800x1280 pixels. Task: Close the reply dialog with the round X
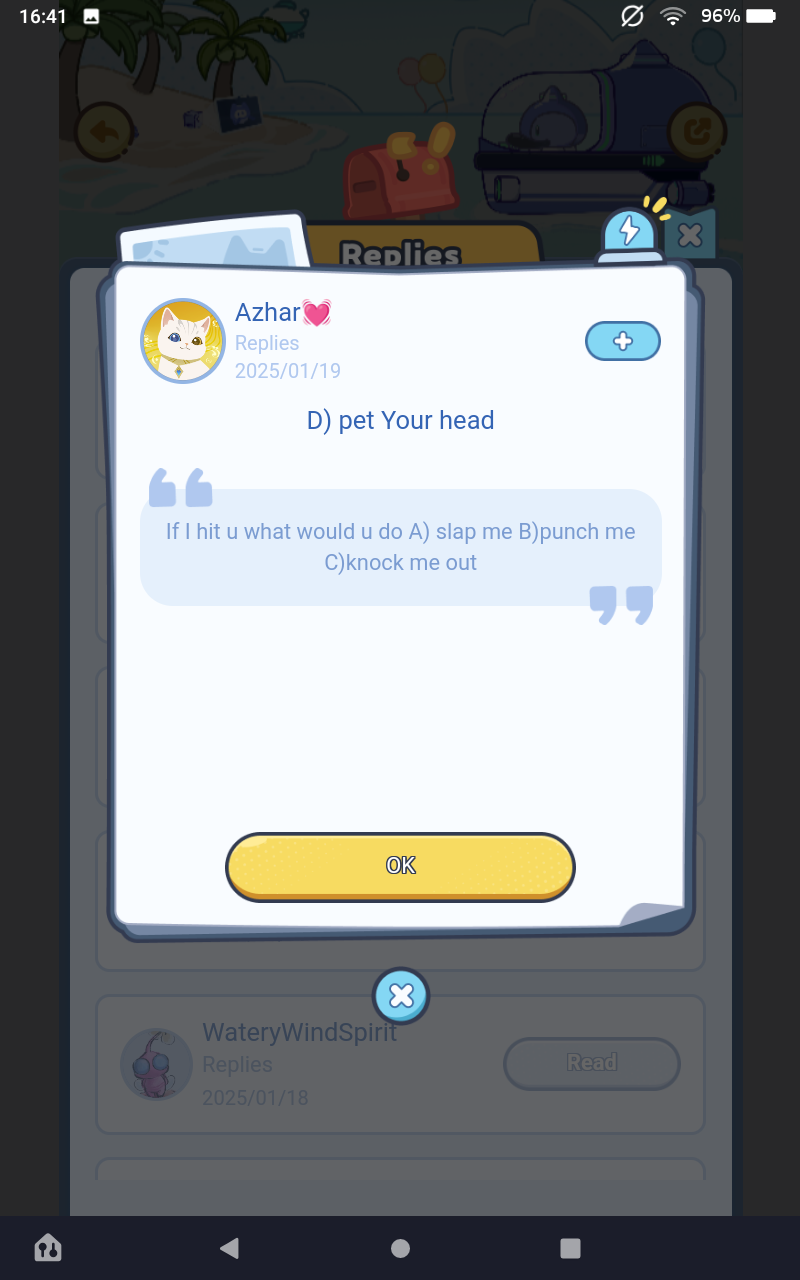(401, 996)
